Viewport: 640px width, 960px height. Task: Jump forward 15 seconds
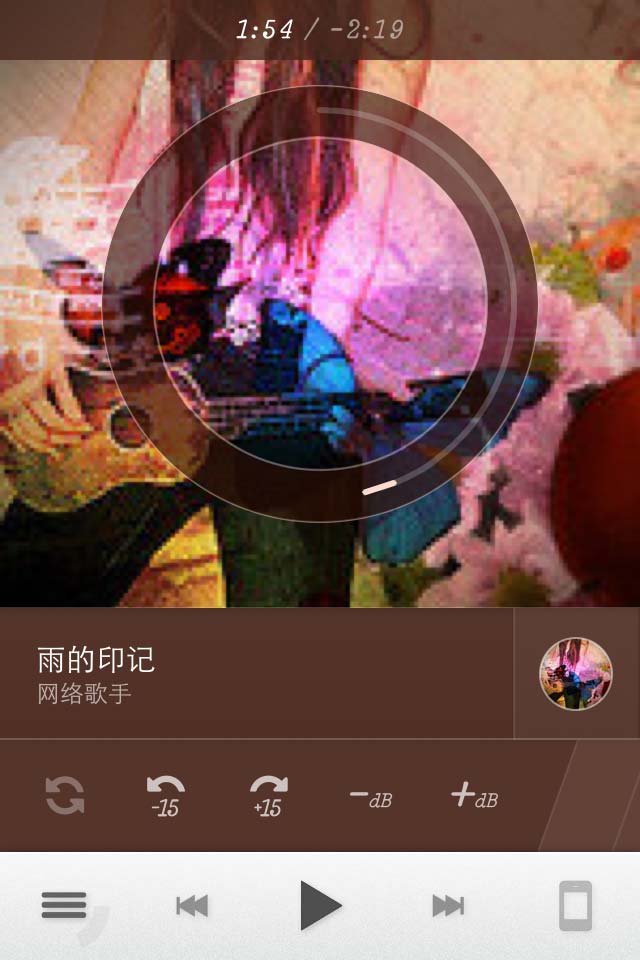click(x=268, y=796)
